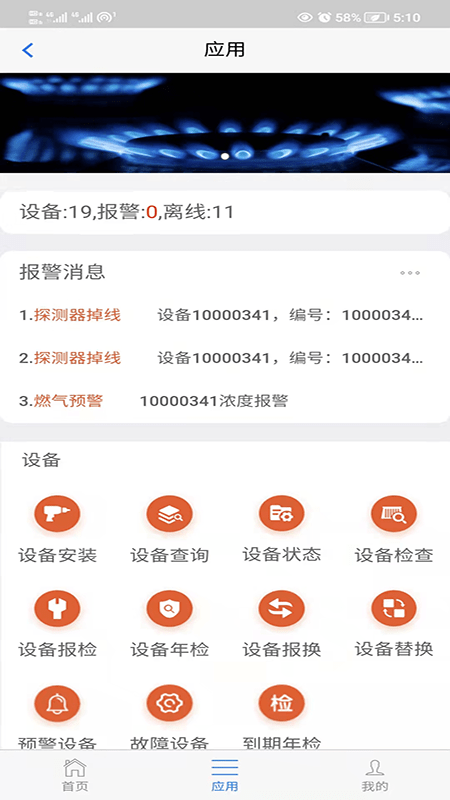Switch to the 我的 tab
The width and height of the screenshot is (450, 800).
pyautogui.click(x=375, y=775)
